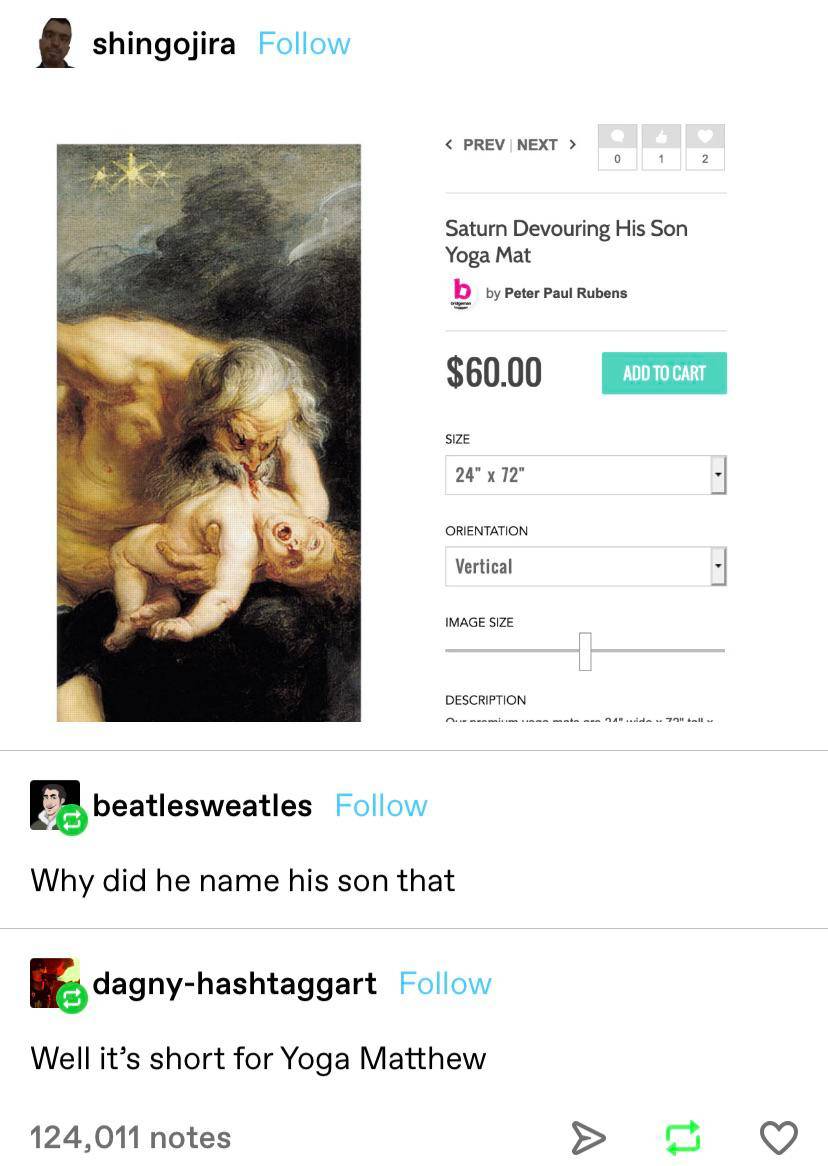Open beatlesweatles' blog
828x1166 pixels.
pyautogui.click(x=202, y=805)
